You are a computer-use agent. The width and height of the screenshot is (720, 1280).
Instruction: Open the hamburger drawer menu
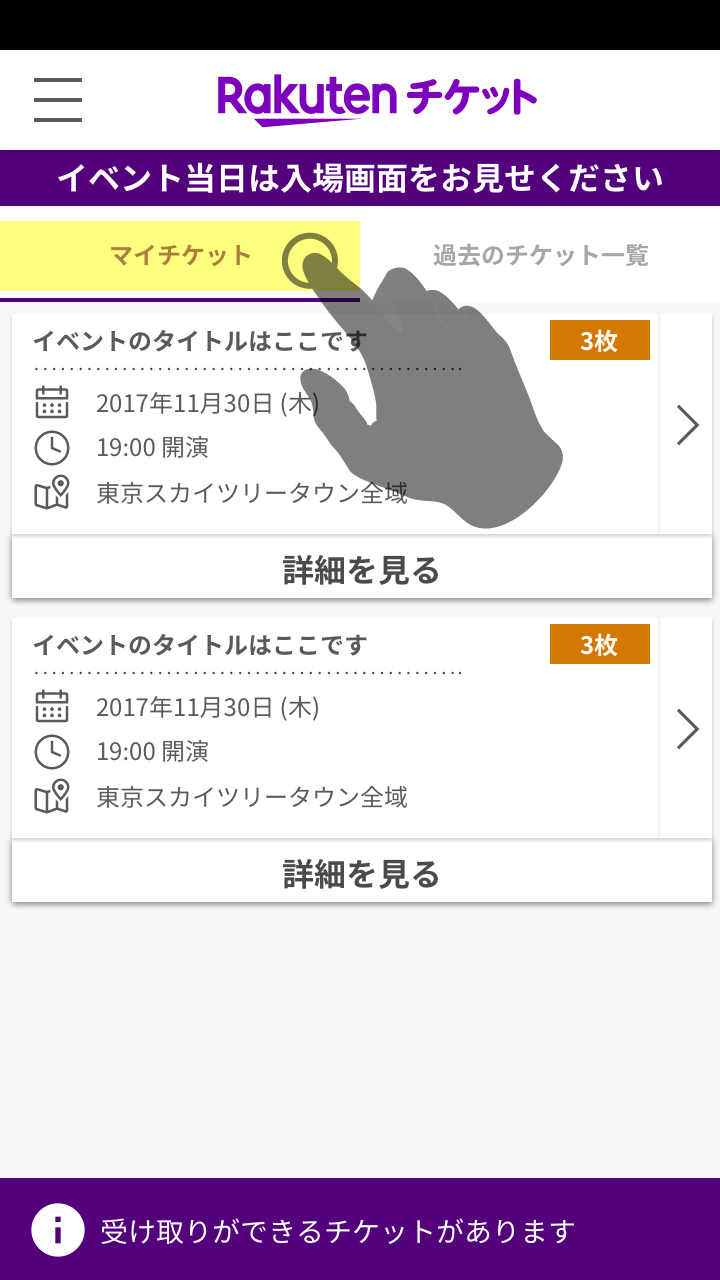(x=58, y=100)
